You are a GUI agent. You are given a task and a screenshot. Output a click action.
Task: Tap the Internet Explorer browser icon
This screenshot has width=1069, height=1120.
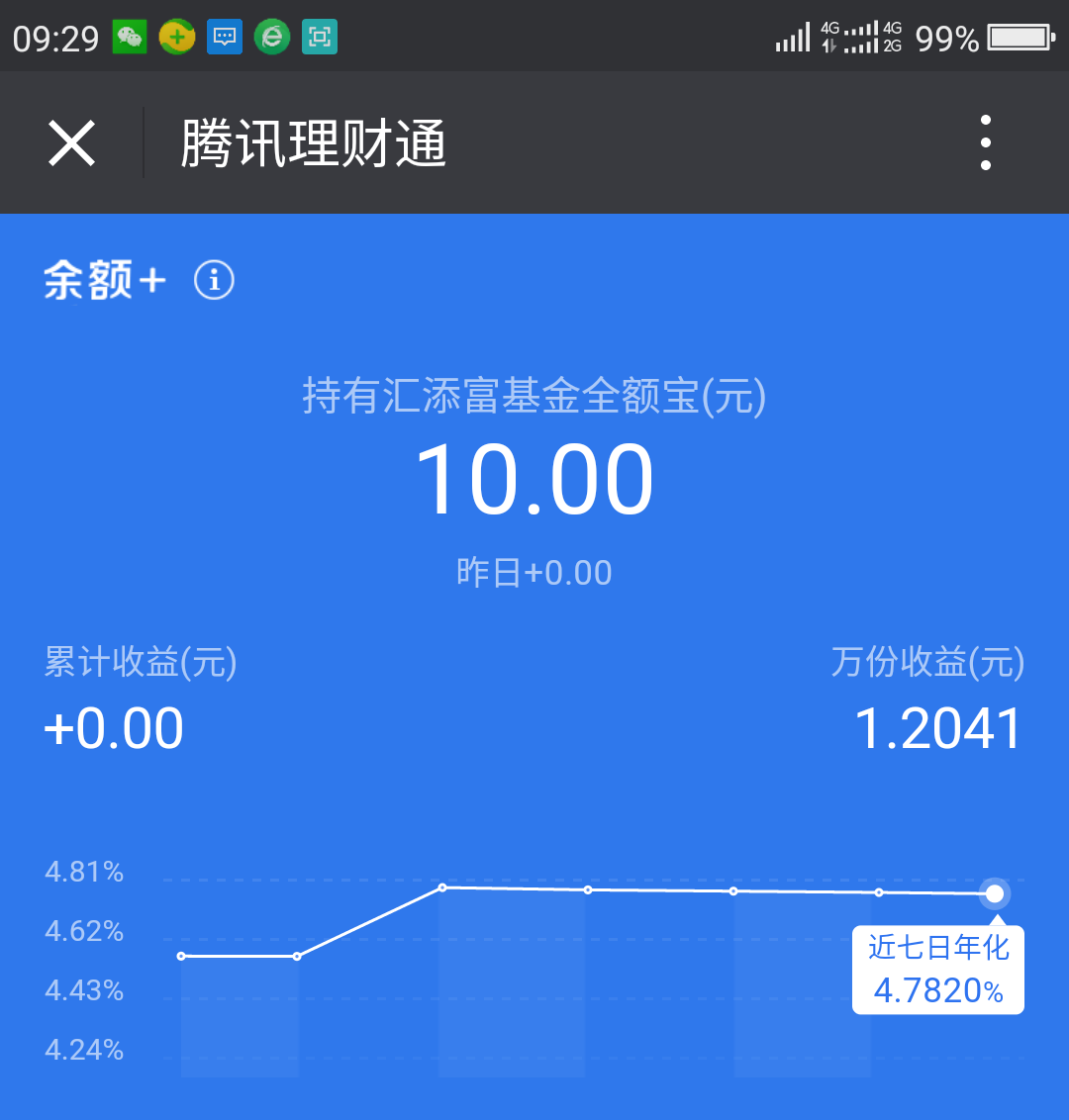pyautogui.click(x=271, y=37)
